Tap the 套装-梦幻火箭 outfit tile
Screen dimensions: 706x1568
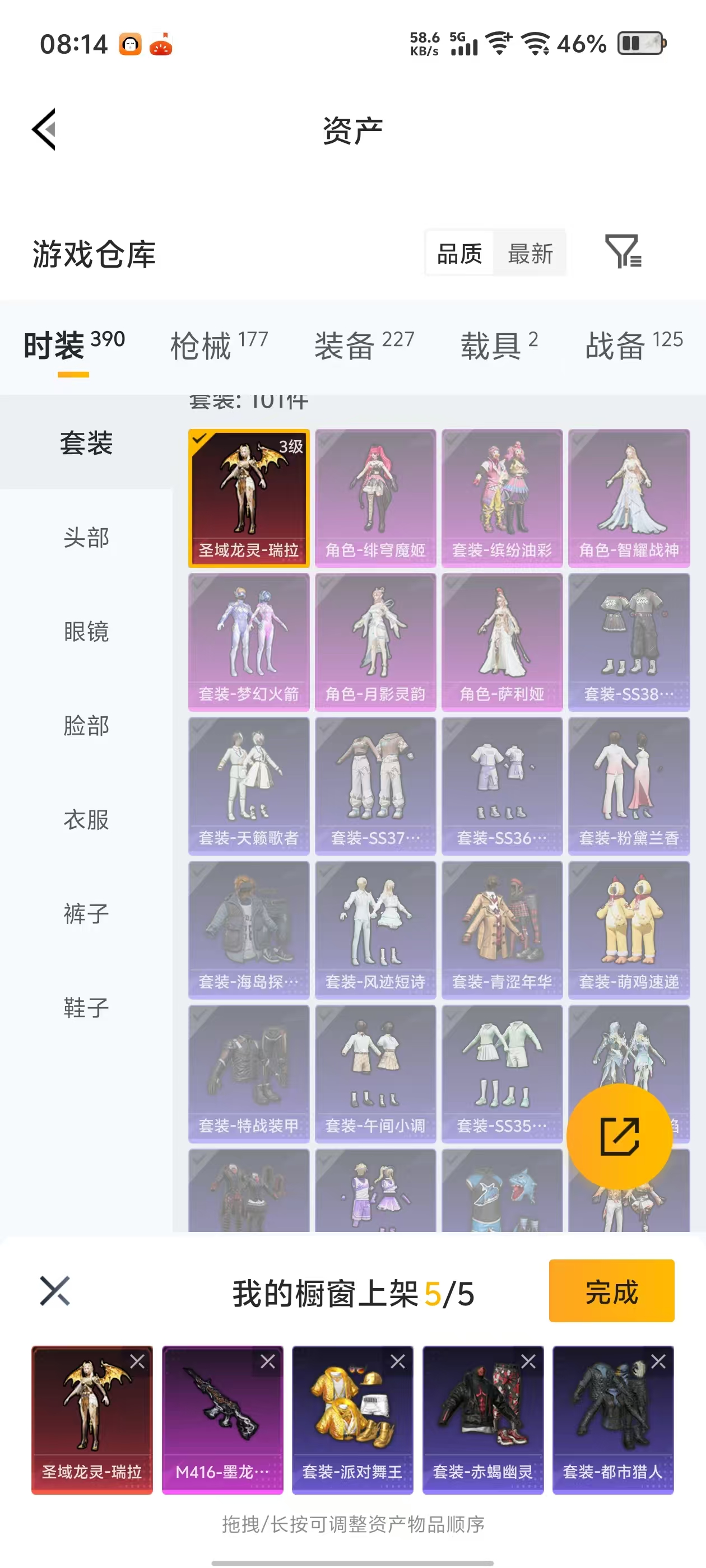point(249,642)
